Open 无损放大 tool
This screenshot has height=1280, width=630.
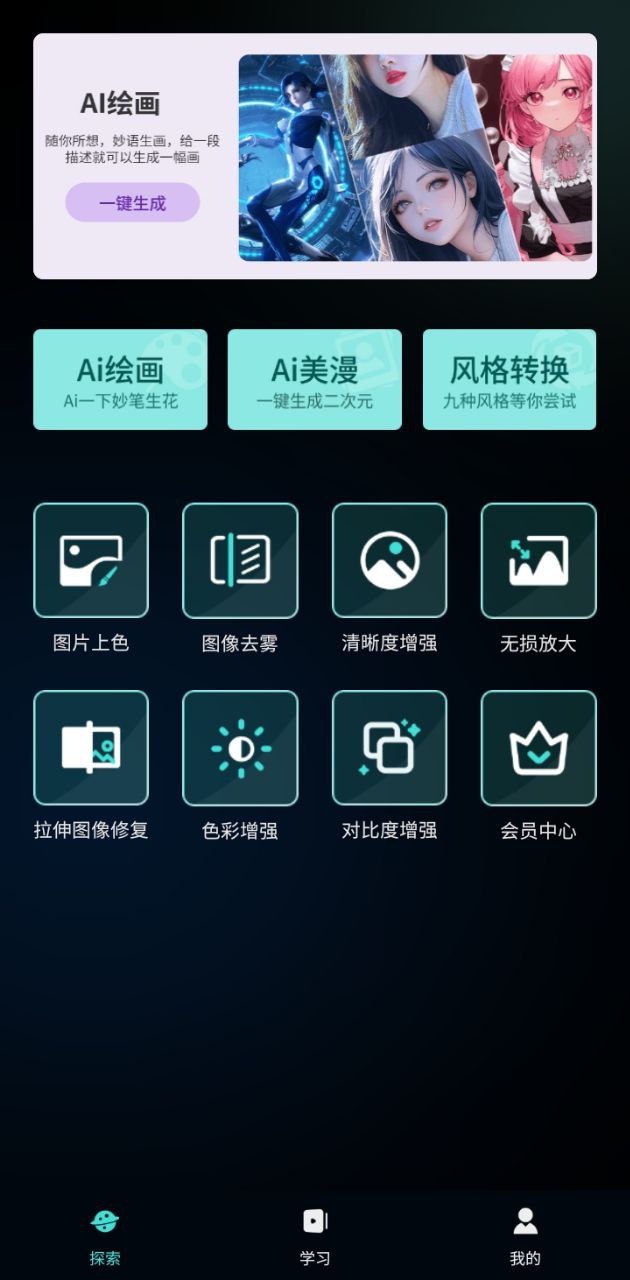click(538, 561)
